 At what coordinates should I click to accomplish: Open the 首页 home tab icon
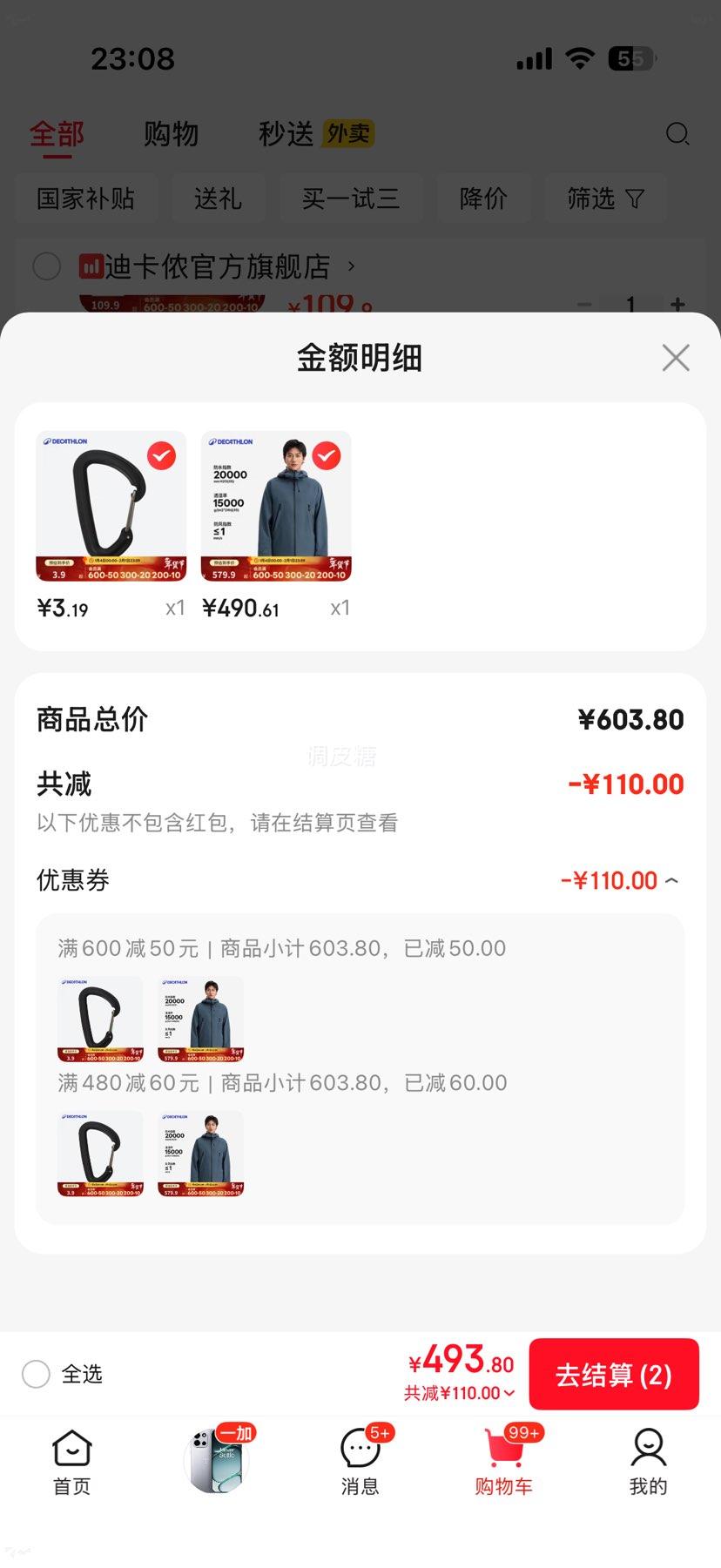click(71, 1448)
